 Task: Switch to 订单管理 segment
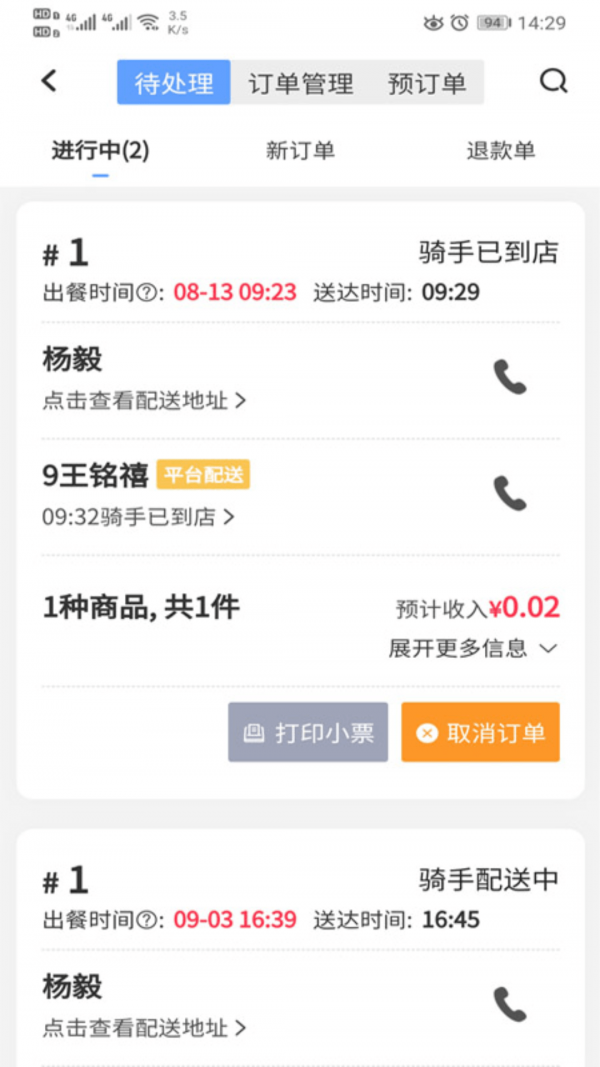tap(300, 83)
